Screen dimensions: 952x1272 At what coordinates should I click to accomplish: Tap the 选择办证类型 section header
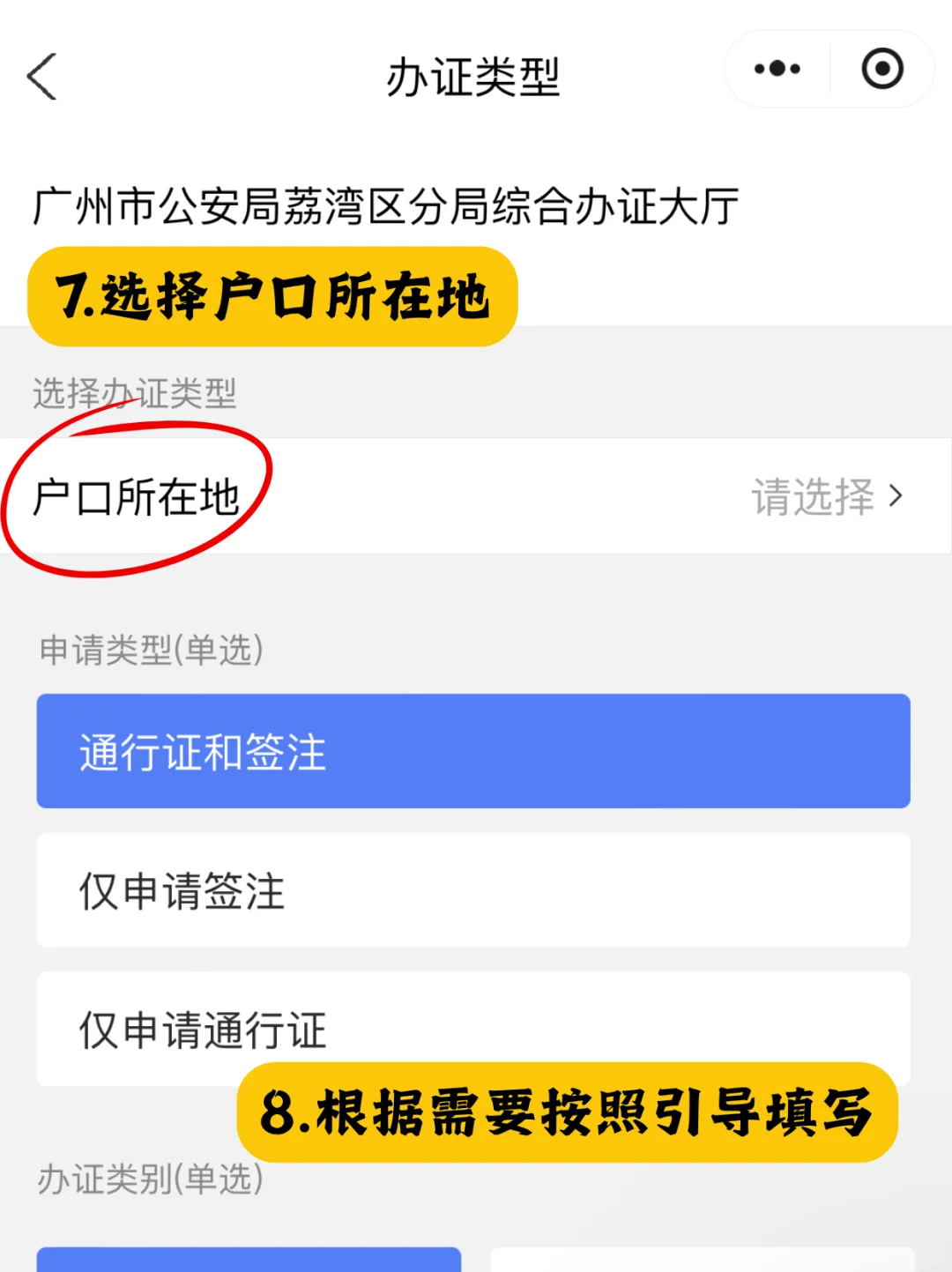(134, 395)
